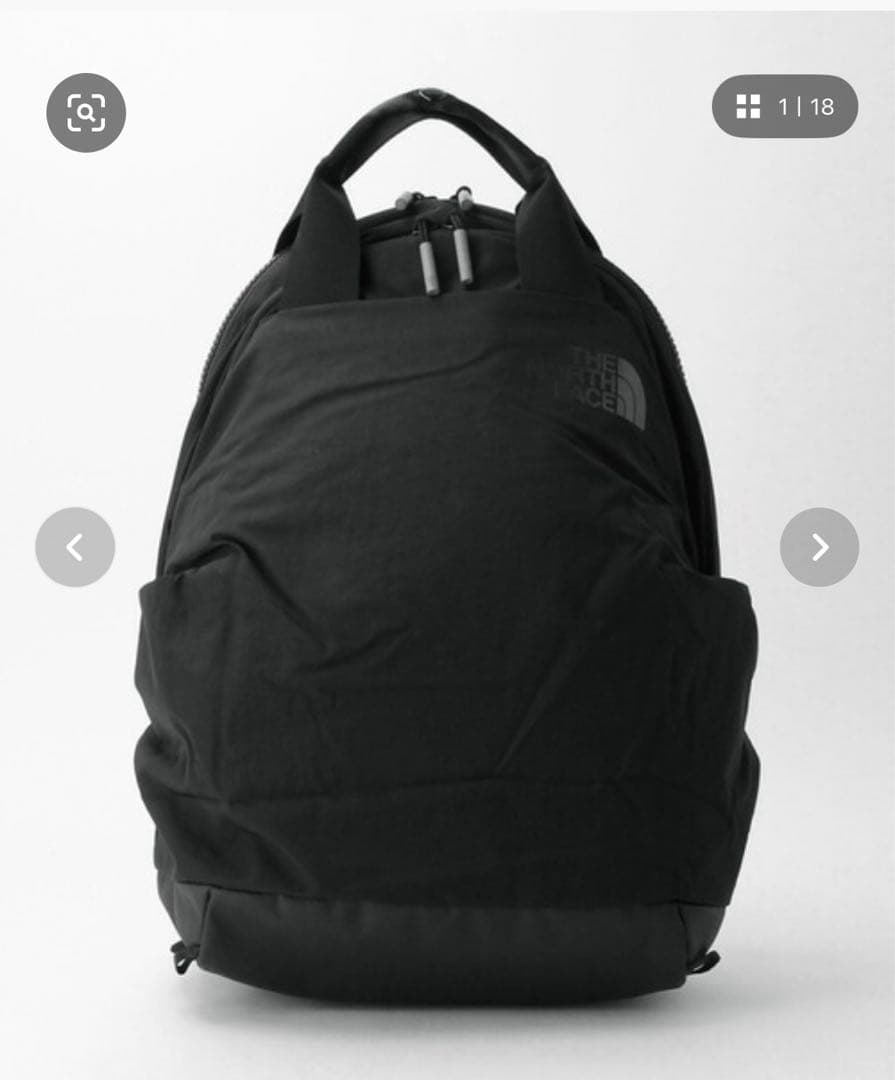Click the gray circle around the left arrow
895x1080 pixels.
tap(75, 547)
